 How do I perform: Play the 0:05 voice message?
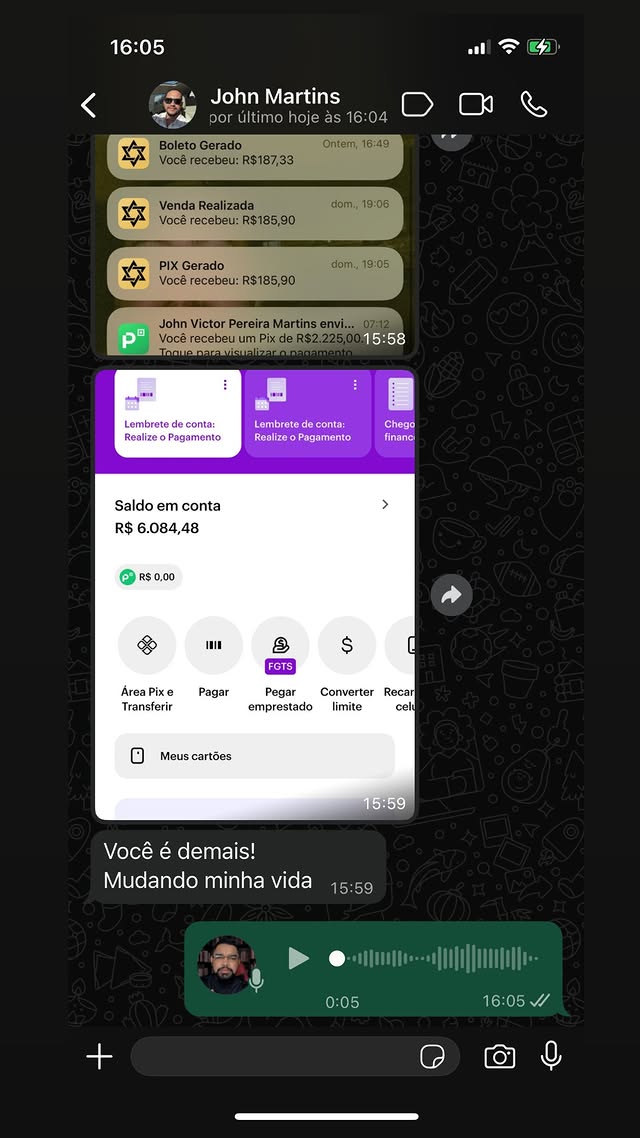[298, 958]
